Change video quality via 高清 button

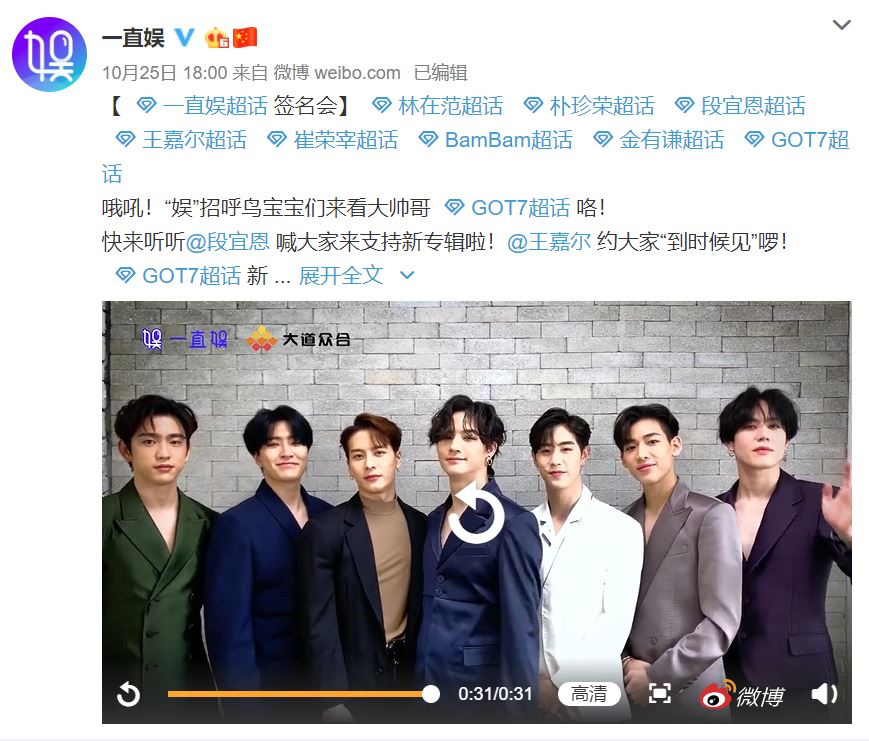click(x=589, y=694)
